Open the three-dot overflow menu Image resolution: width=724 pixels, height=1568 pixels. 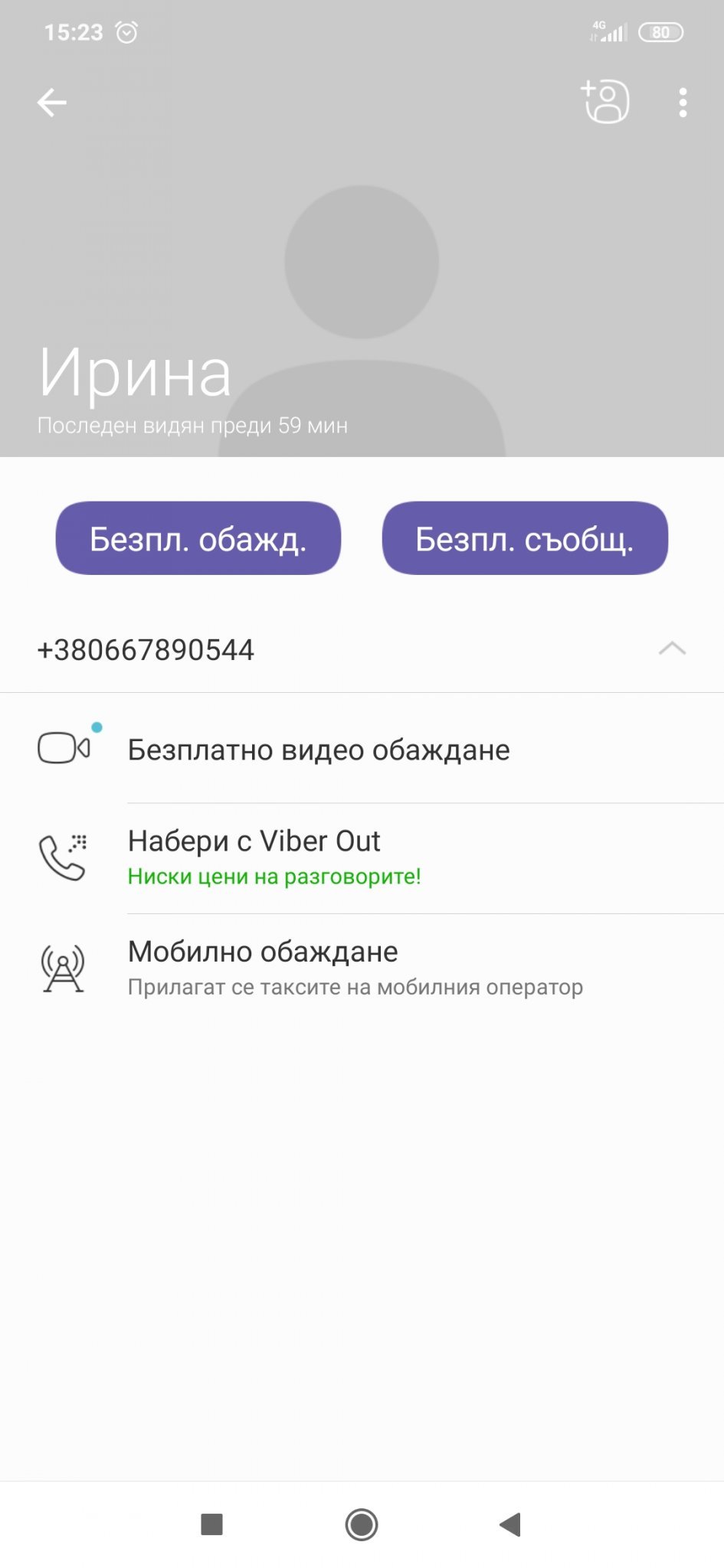[x=683, y=103]
